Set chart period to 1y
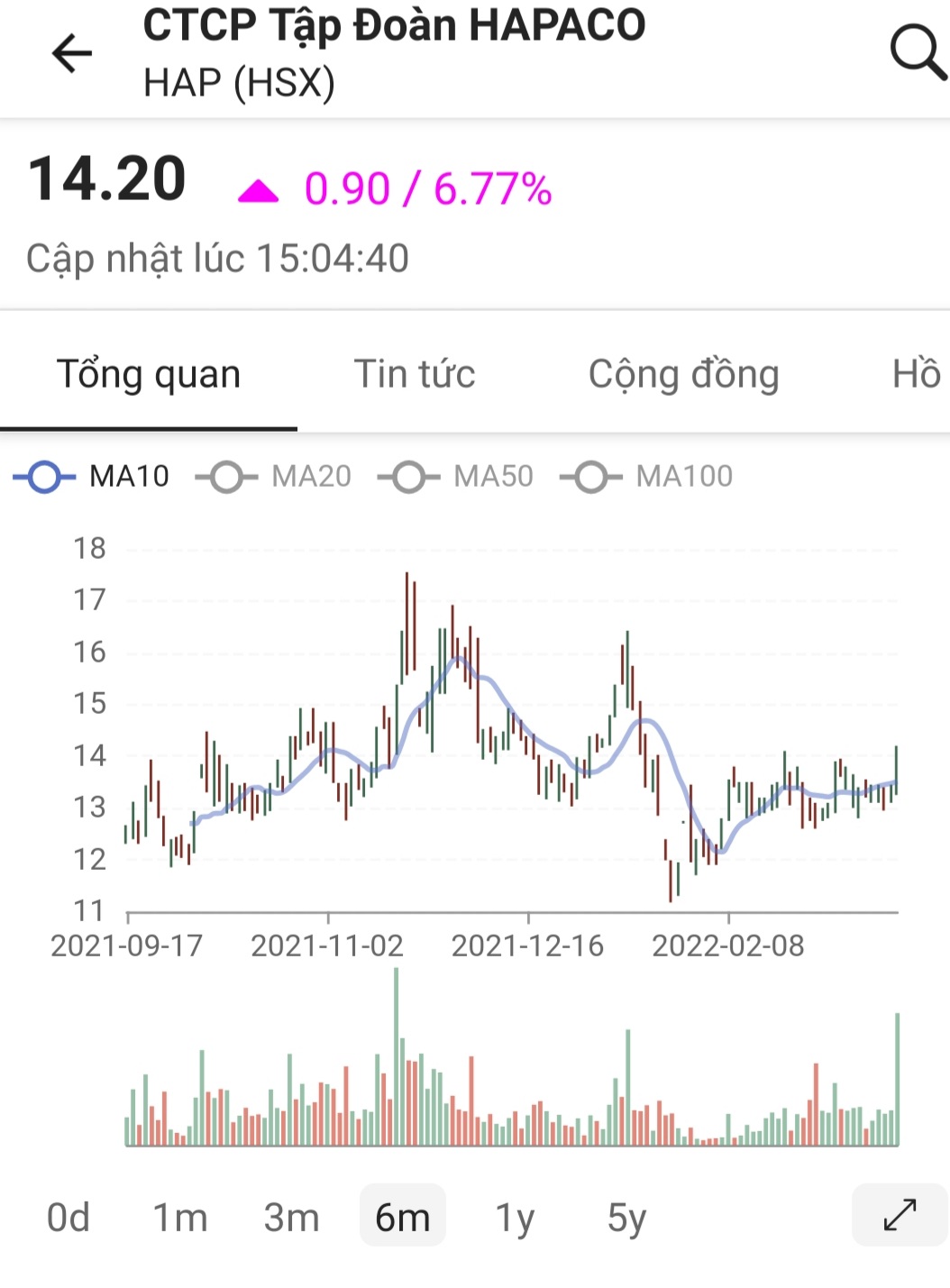The image size is (950, 1288). click(515, 1217)
